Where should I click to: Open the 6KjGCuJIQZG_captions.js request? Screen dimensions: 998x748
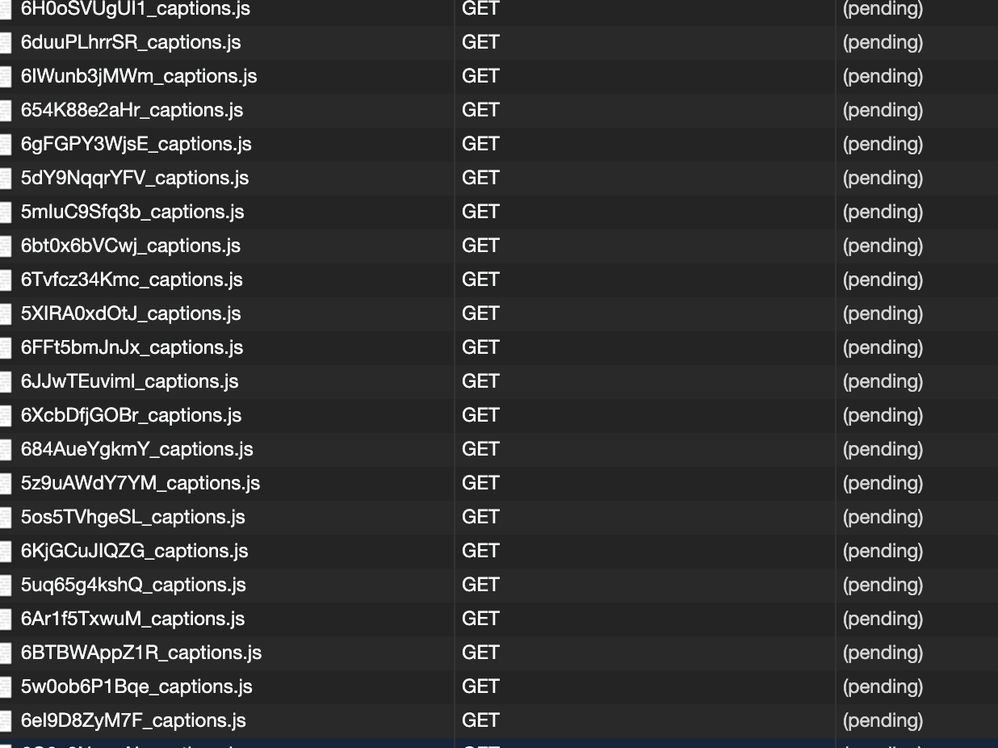point(134,551)
